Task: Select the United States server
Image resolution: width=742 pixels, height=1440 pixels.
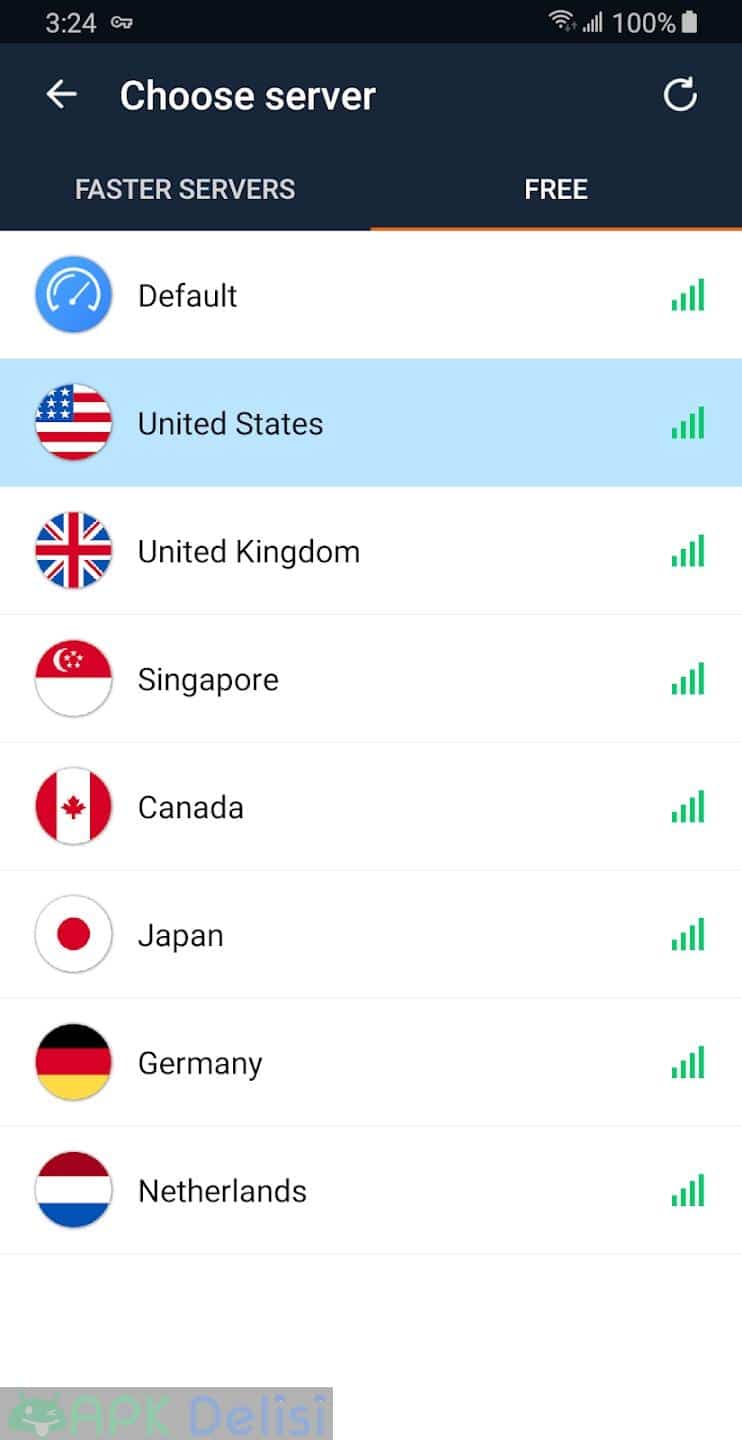Action: click(x=371, y=423)
